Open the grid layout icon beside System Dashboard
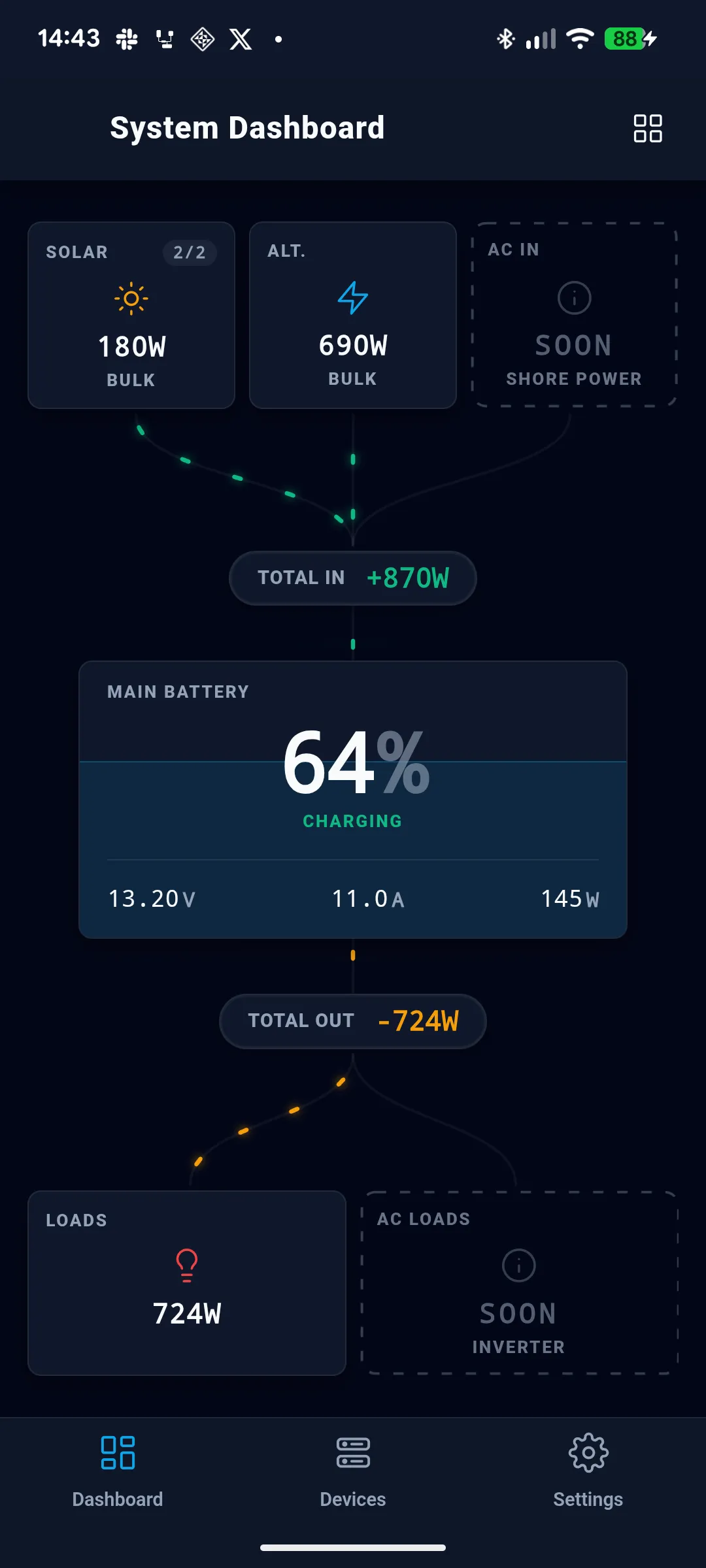The height and width of the screenshot is (1568, 706). [x=648, y=128]
